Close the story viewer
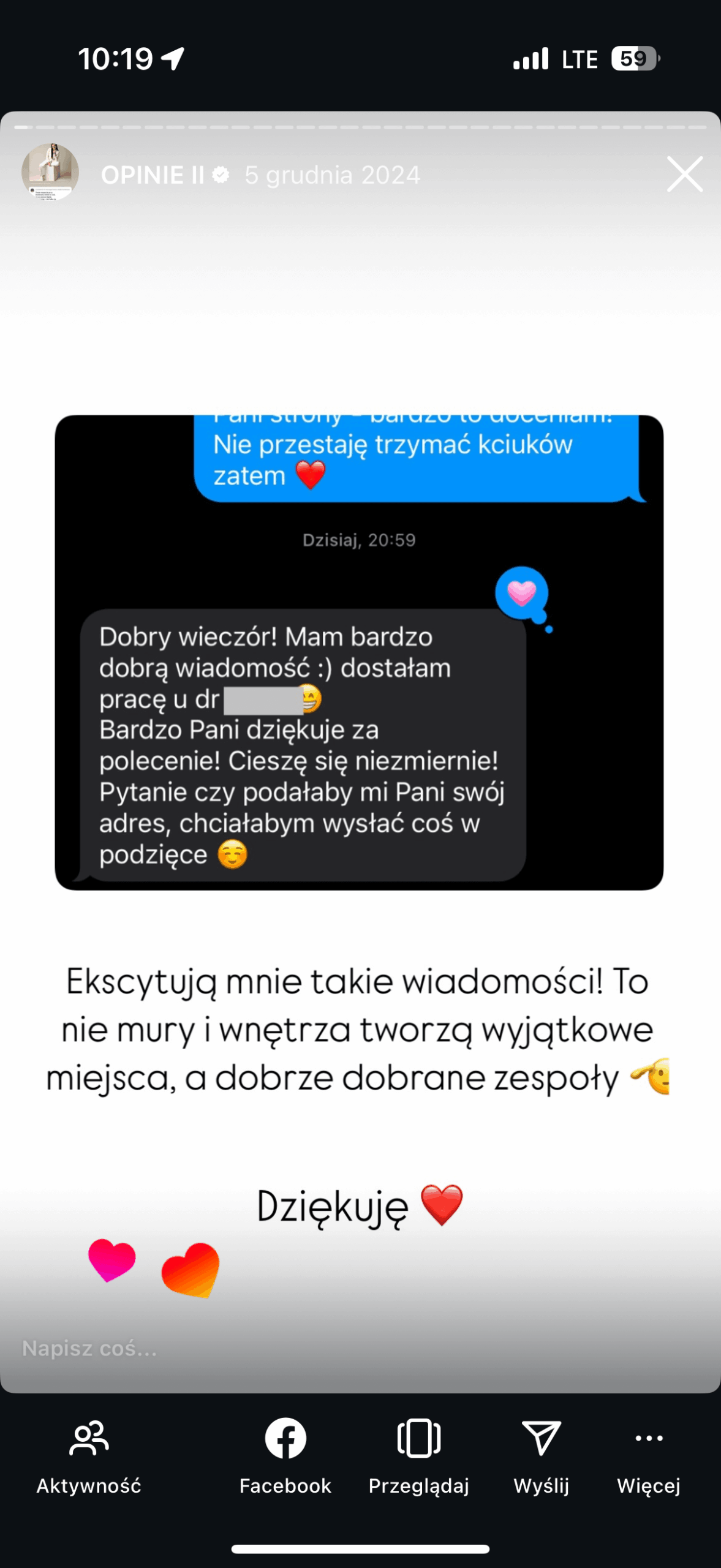Viewport: 721px width, 1568px height. pos(684,175)
